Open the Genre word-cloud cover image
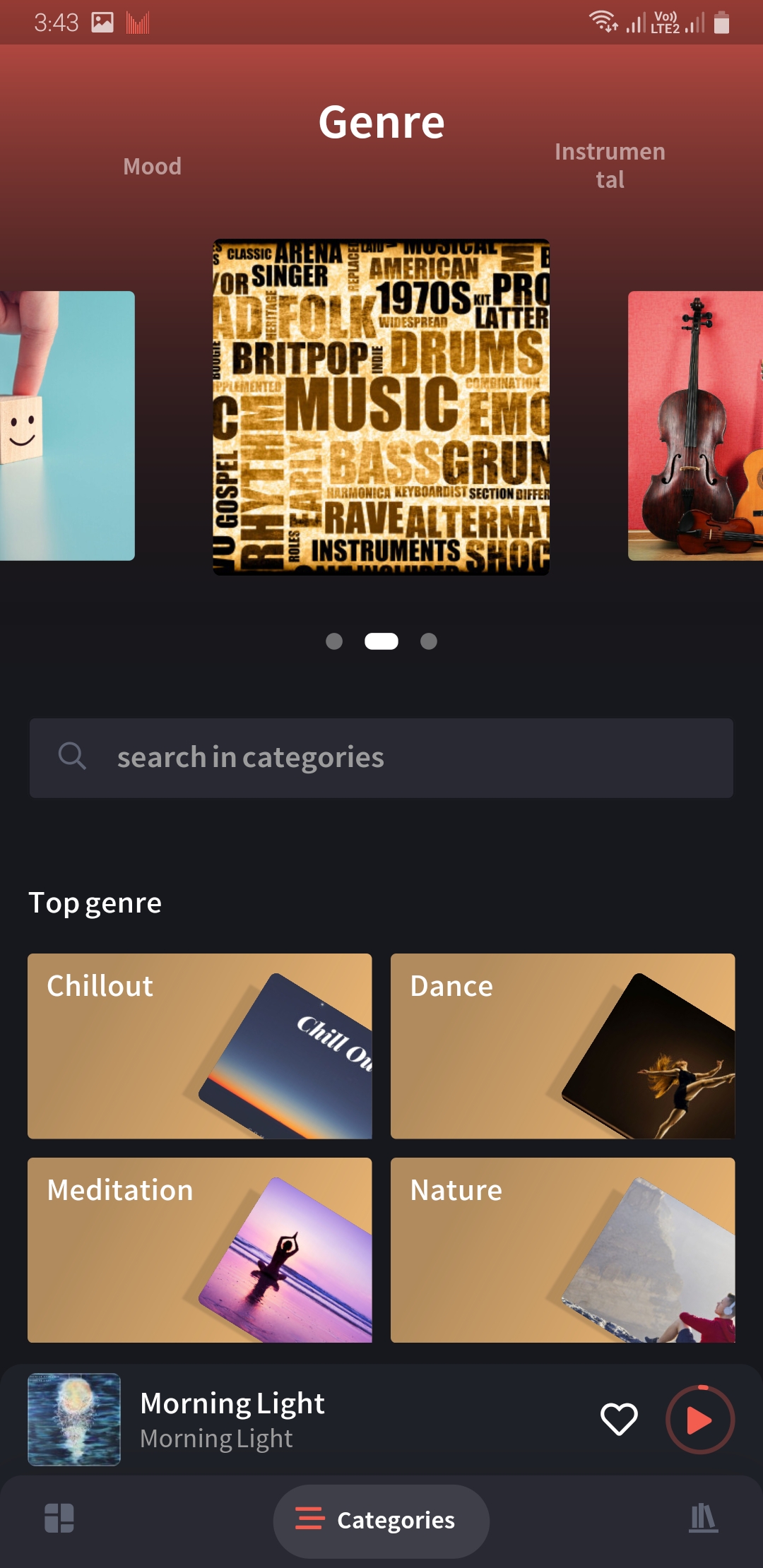The width and height of the screenshot is (763, 1568). click(x=381, y=407)
